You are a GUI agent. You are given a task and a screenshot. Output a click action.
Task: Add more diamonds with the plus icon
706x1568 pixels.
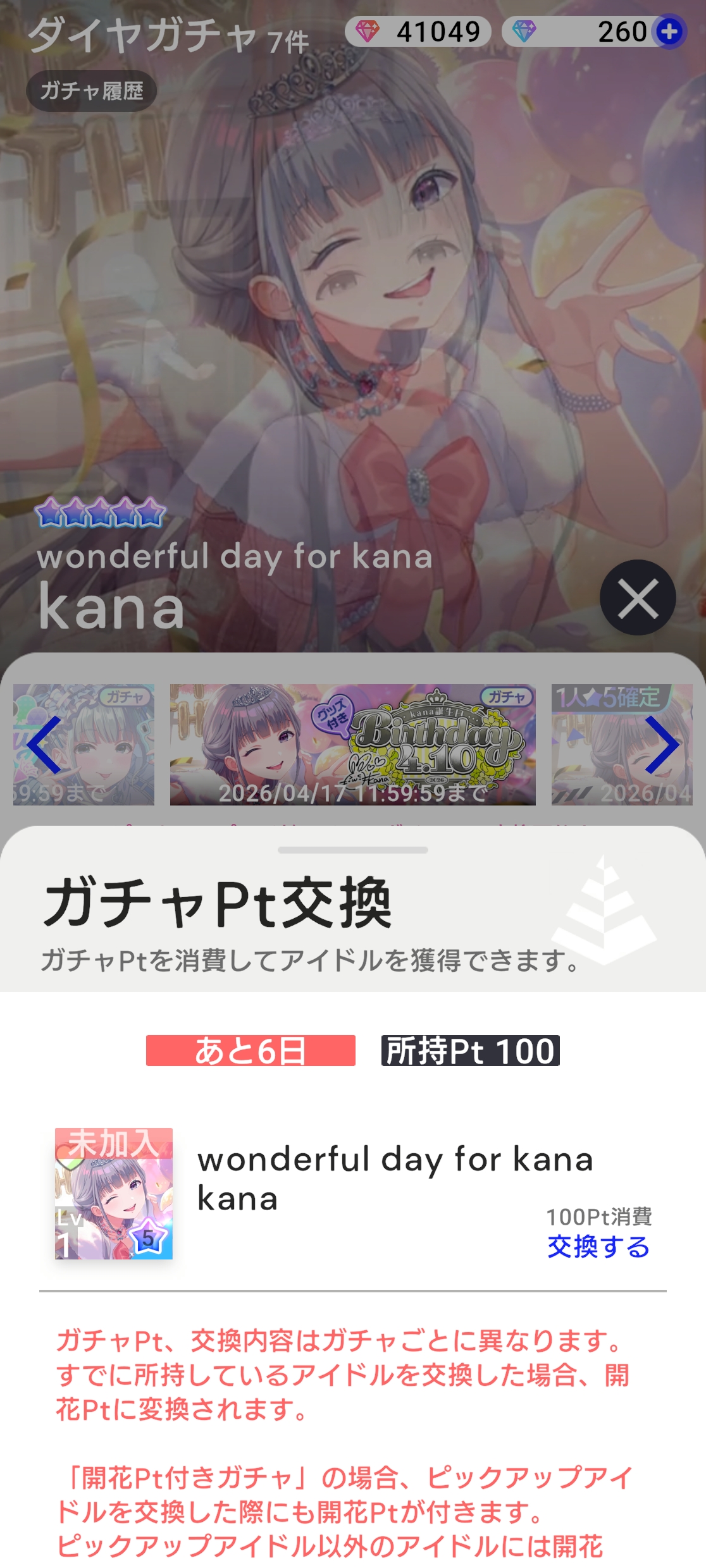[669, 31]
